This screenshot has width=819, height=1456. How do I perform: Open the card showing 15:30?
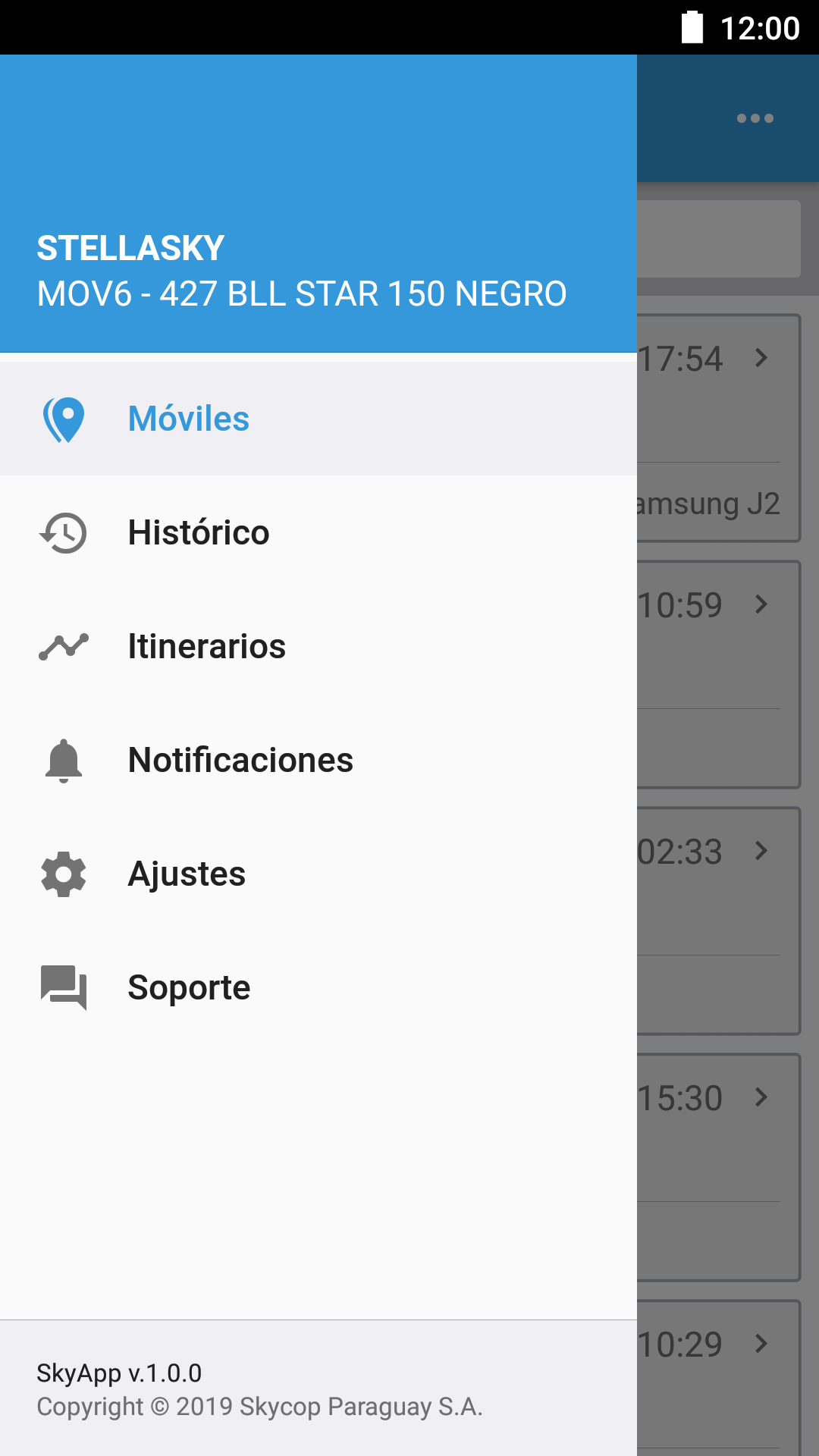click(719, 1168)
